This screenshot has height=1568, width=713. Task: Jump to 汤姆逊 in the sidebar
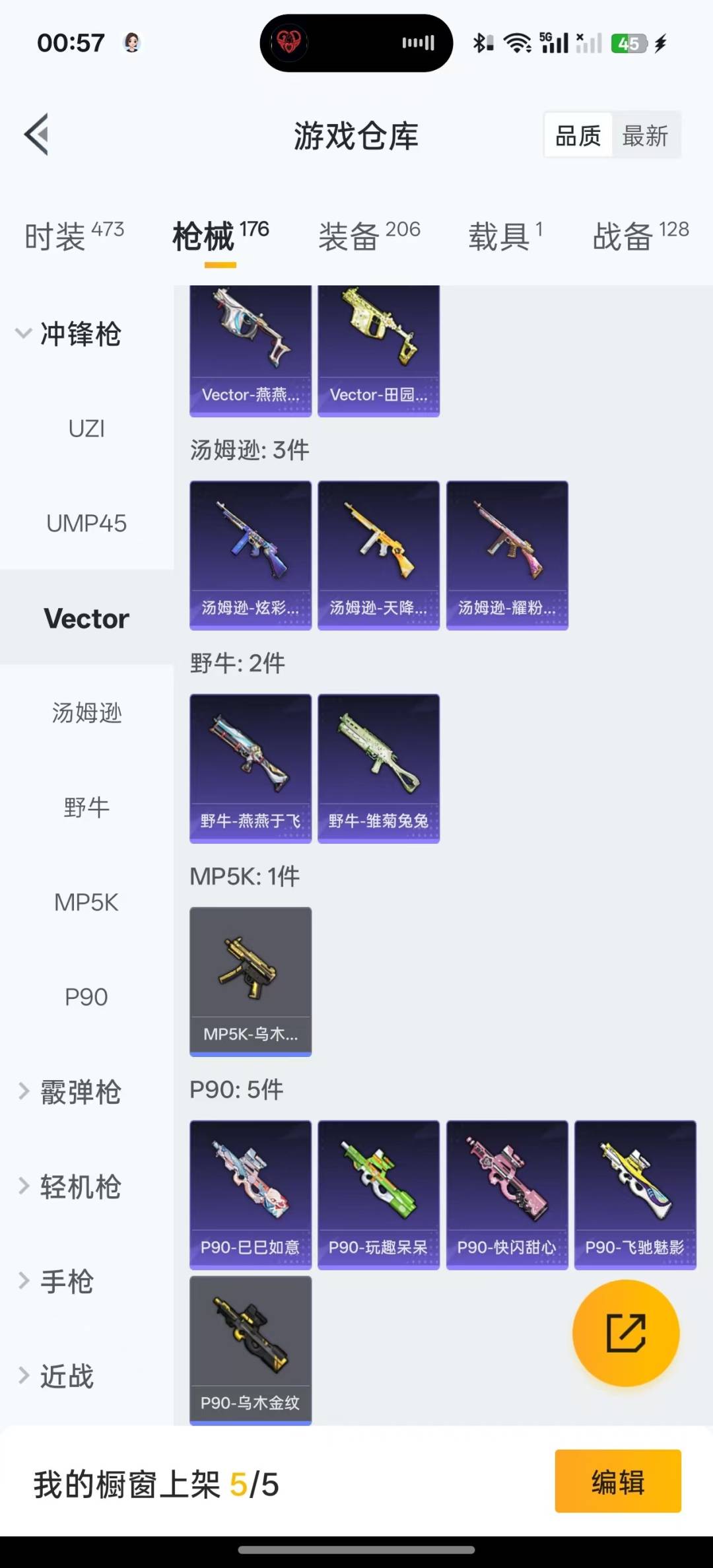(86, 713)
